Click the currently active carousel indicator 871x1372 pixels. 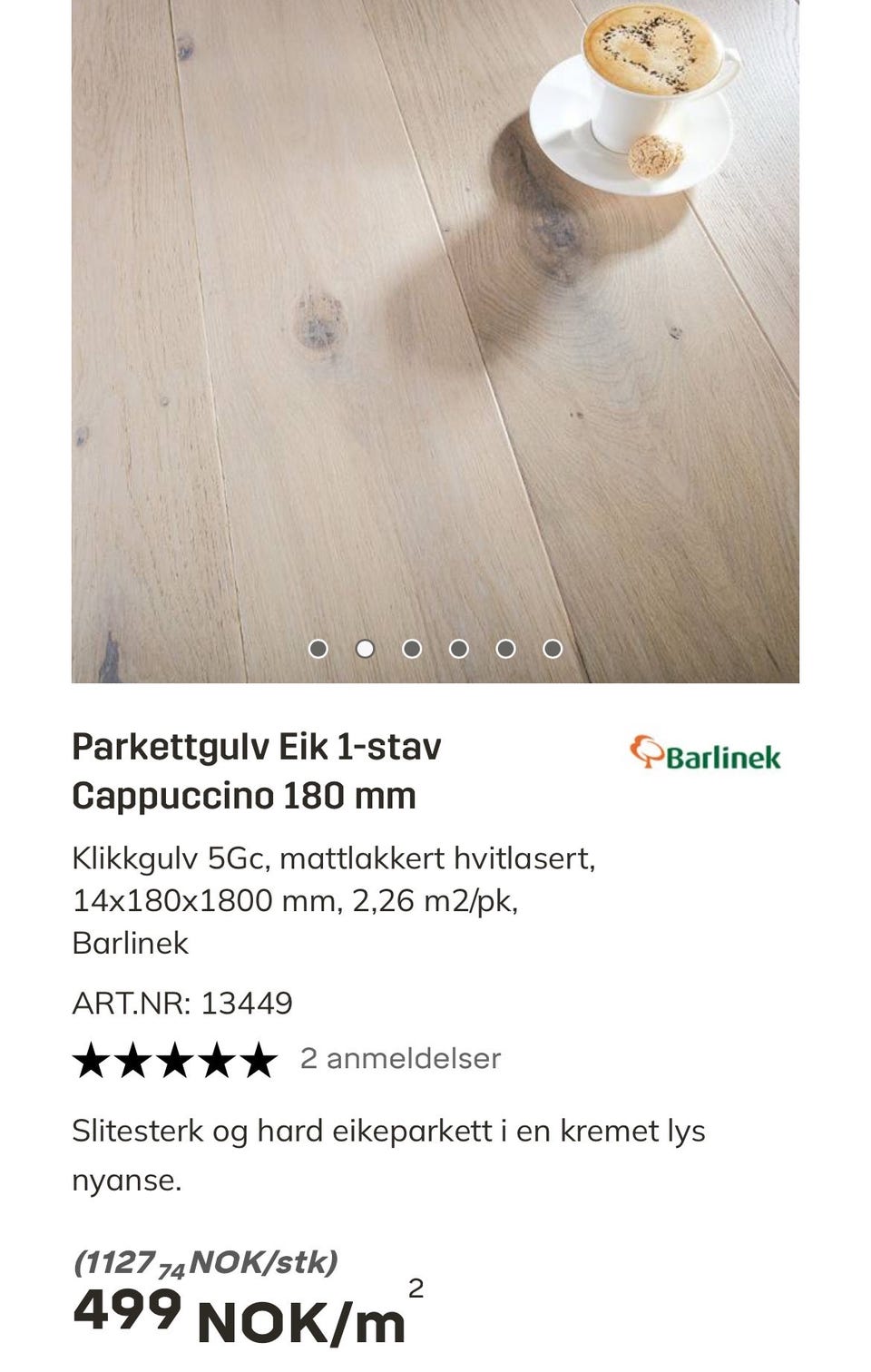coord(366,648)
